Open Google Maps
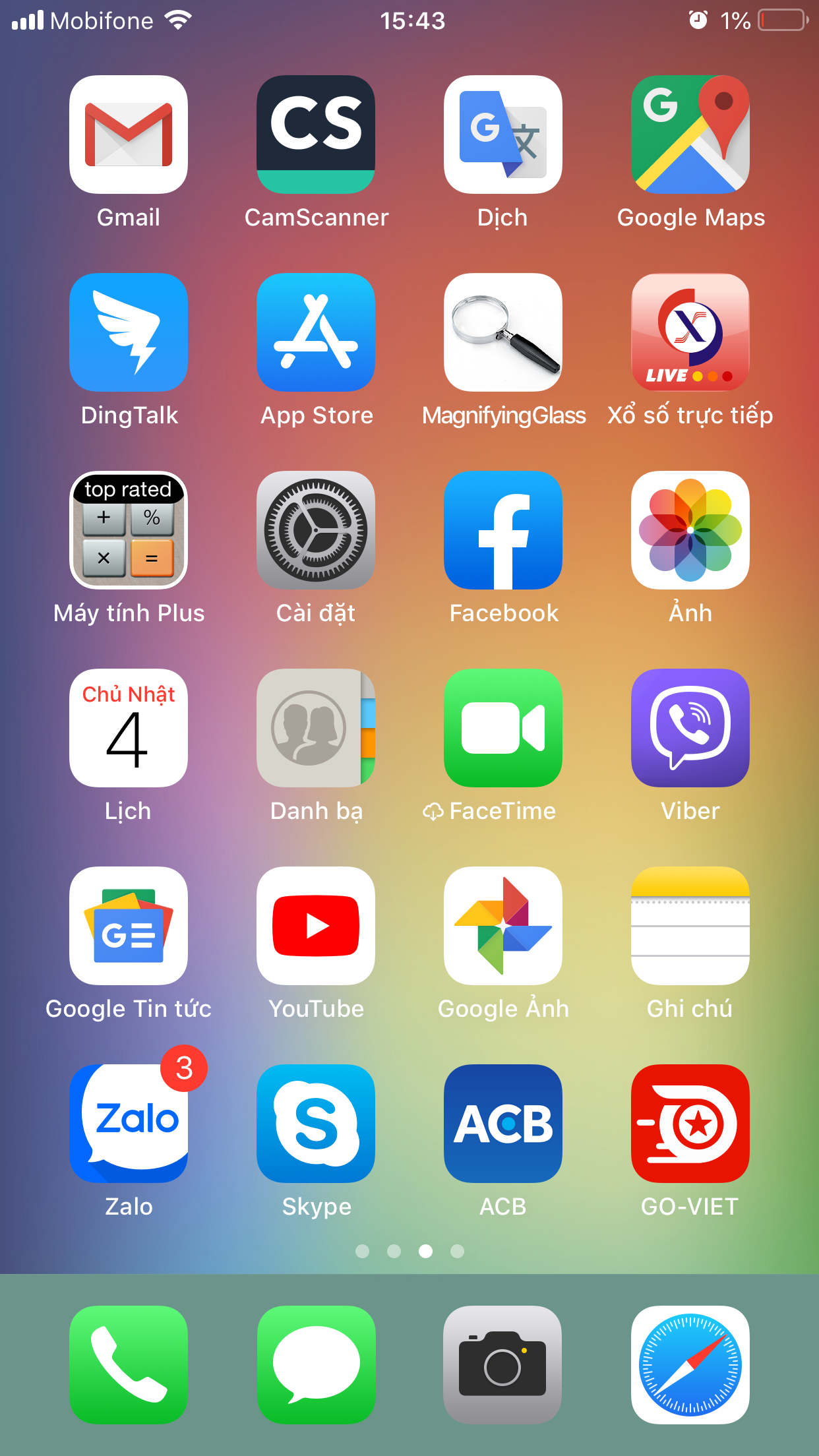 690,135
